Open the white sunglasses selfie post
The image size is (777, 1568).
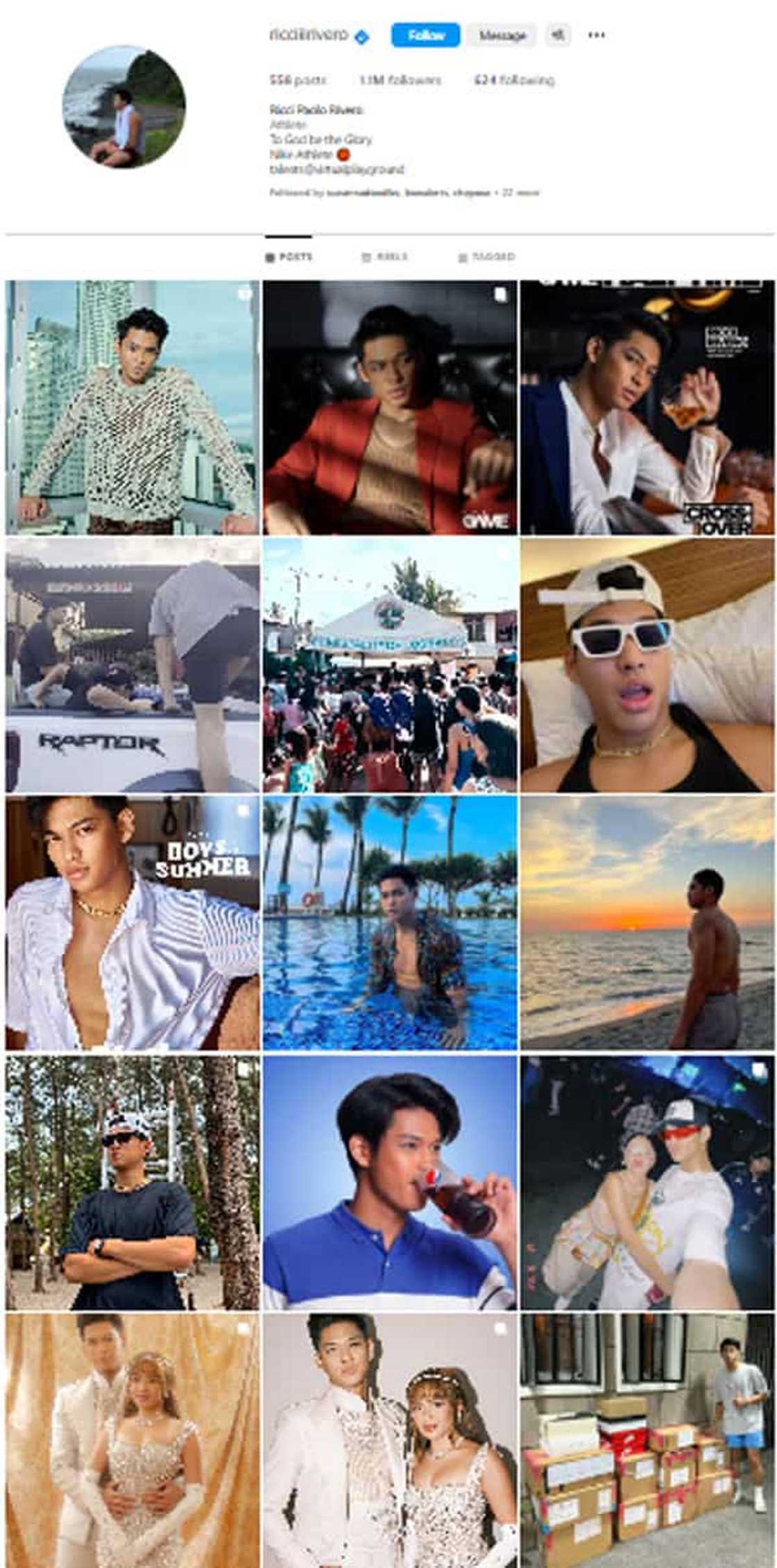pos(647,665)
